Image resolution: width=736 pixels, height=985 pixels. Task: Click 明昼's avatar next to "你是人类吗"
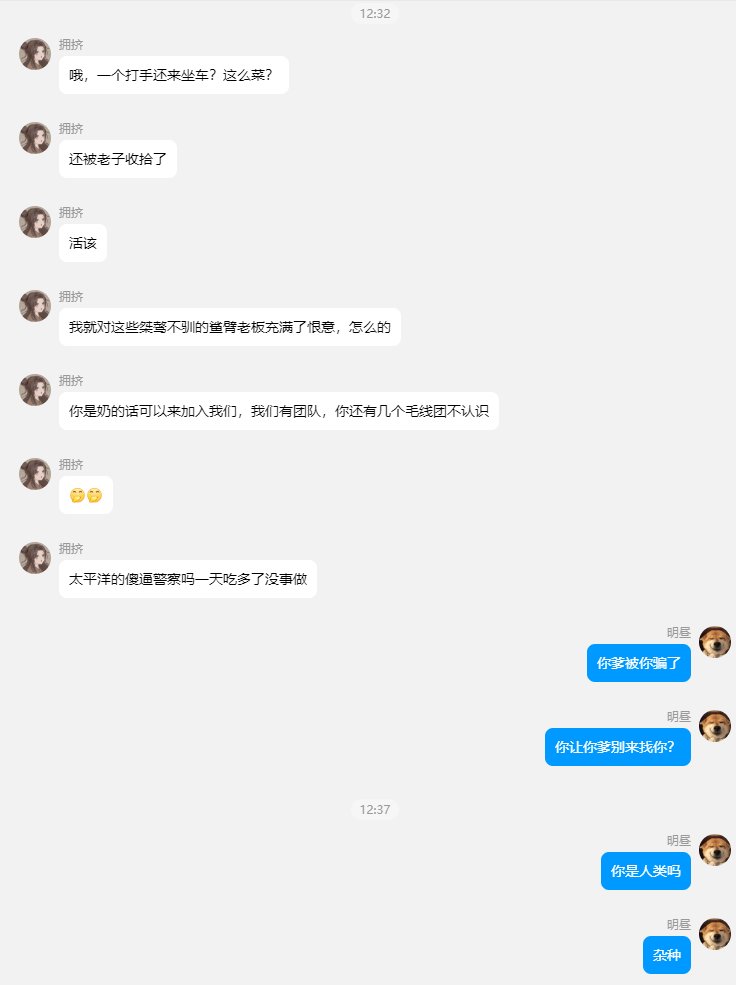coord(715,850)
